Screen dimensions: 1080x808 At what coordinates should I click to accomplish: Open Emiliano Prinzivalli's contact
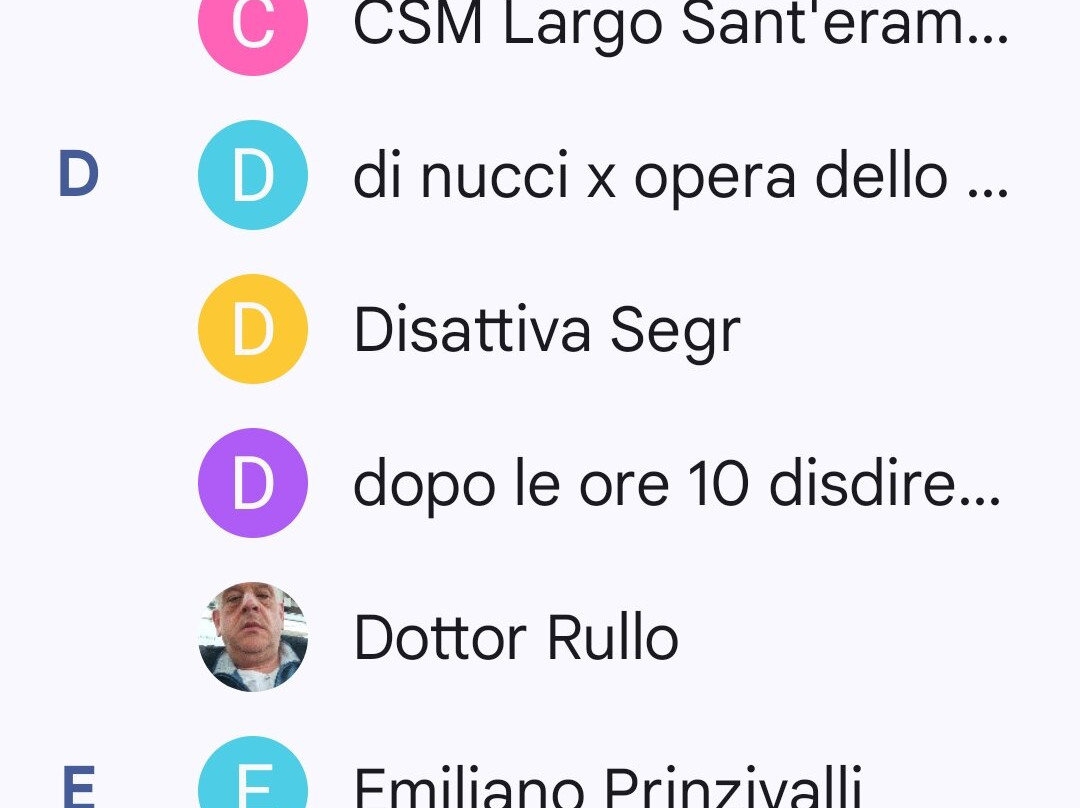(608, 786)
